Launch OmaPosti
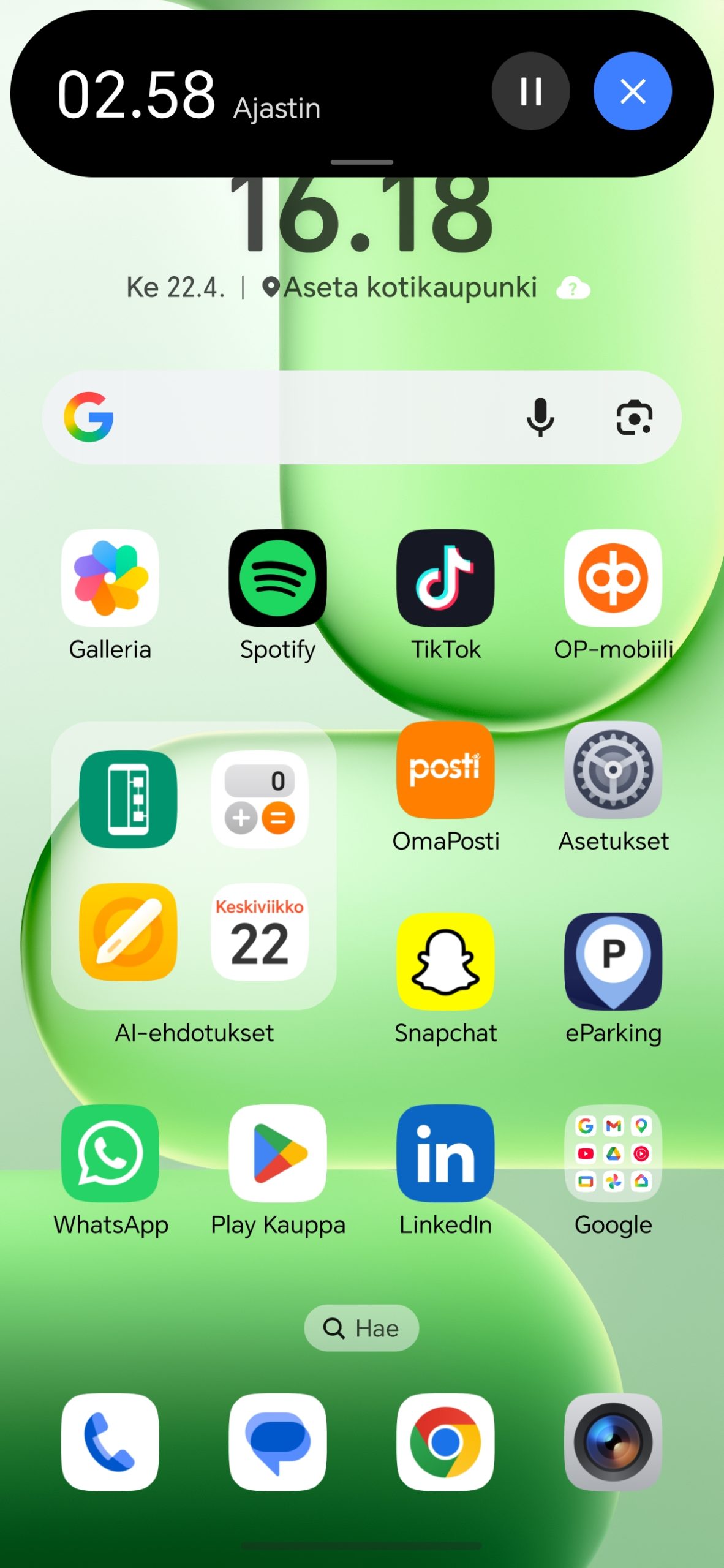This screenshot has width=724, height=1568. 445,770
